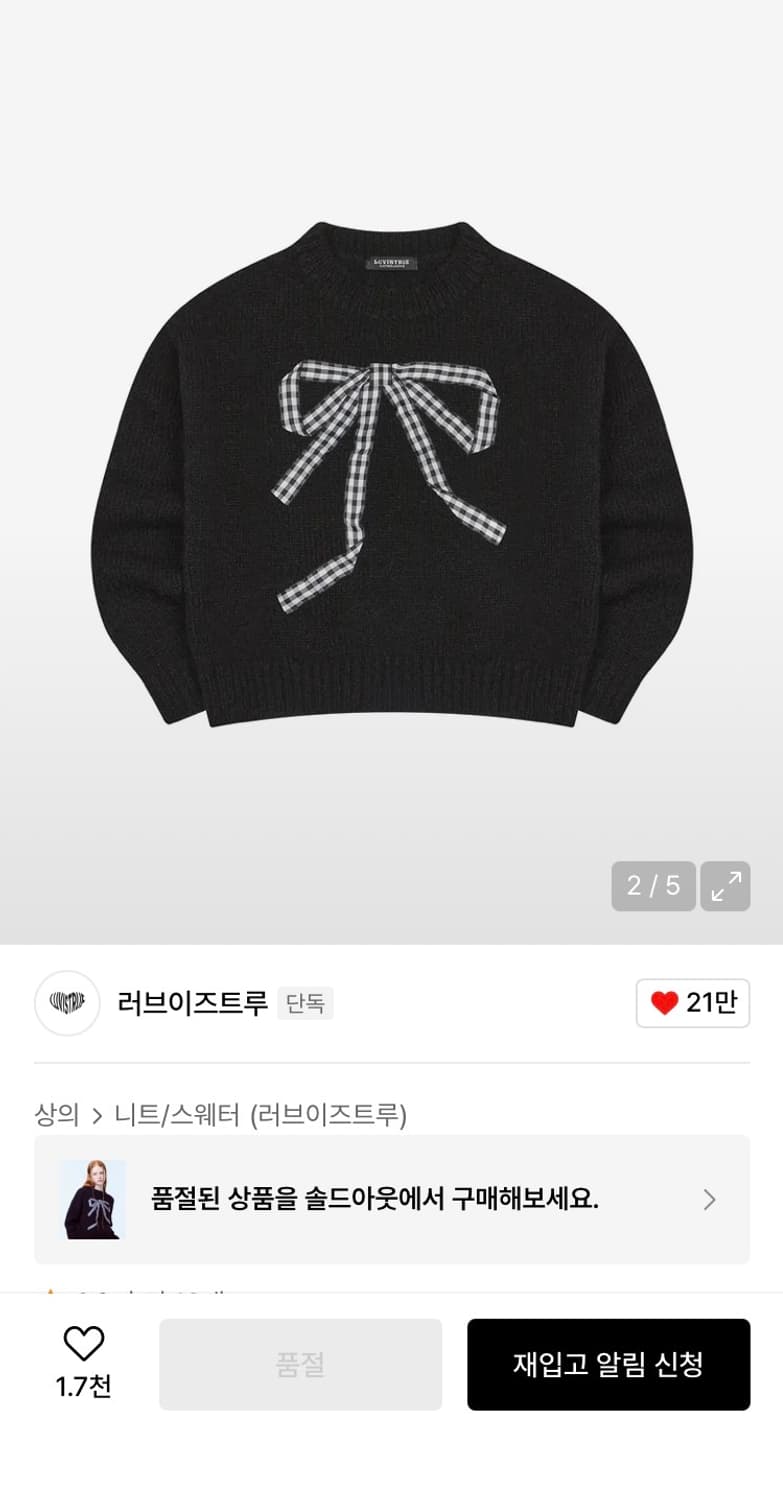Viewport: 783px width, 1500px height.
Task: Click the 단독 badge next to brand name
Action: 305,1003
